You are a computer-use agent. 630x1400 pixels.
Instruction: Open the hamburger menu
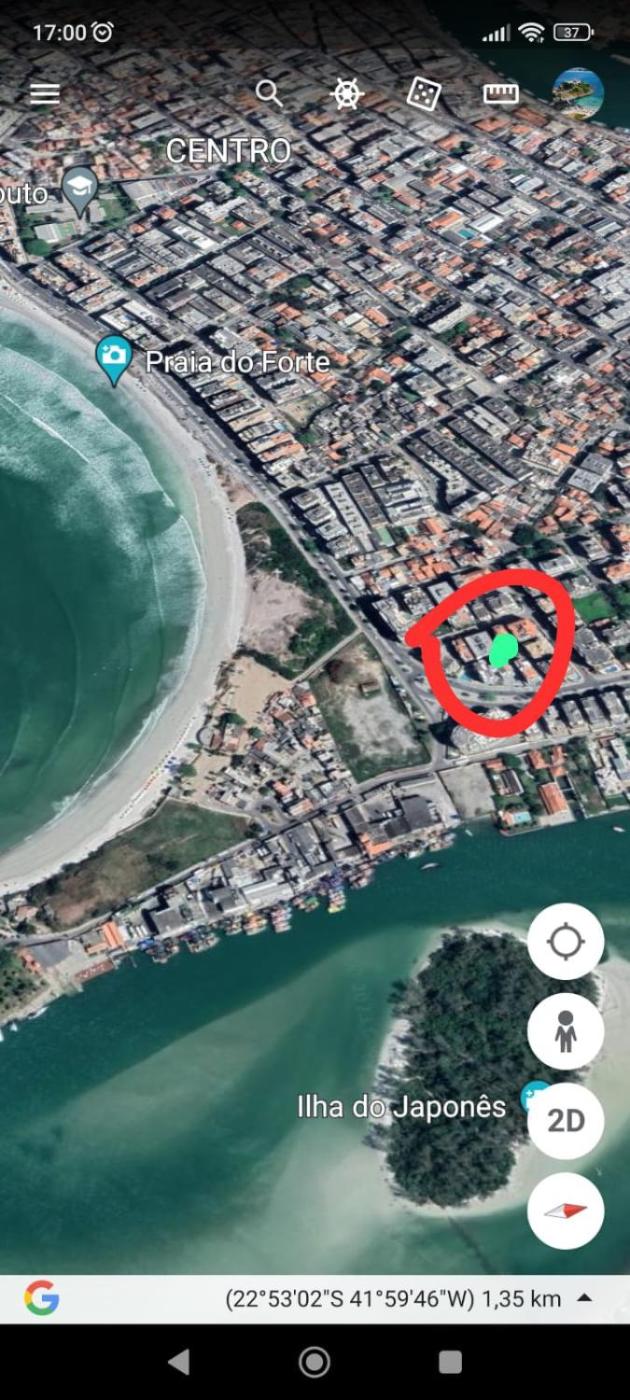[45, 94]
